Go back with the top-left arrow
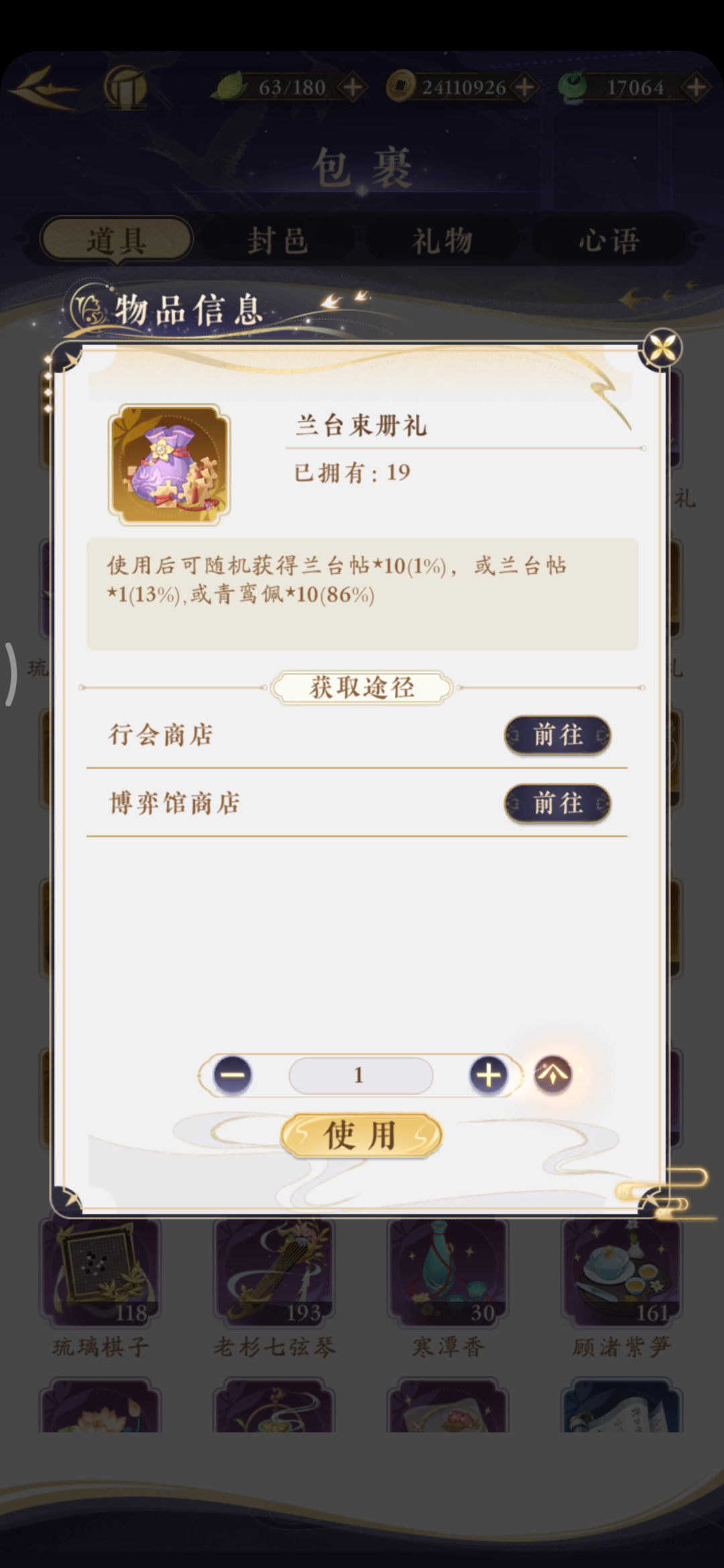Viewport: 724px width, 1568px height. [44, 87]
